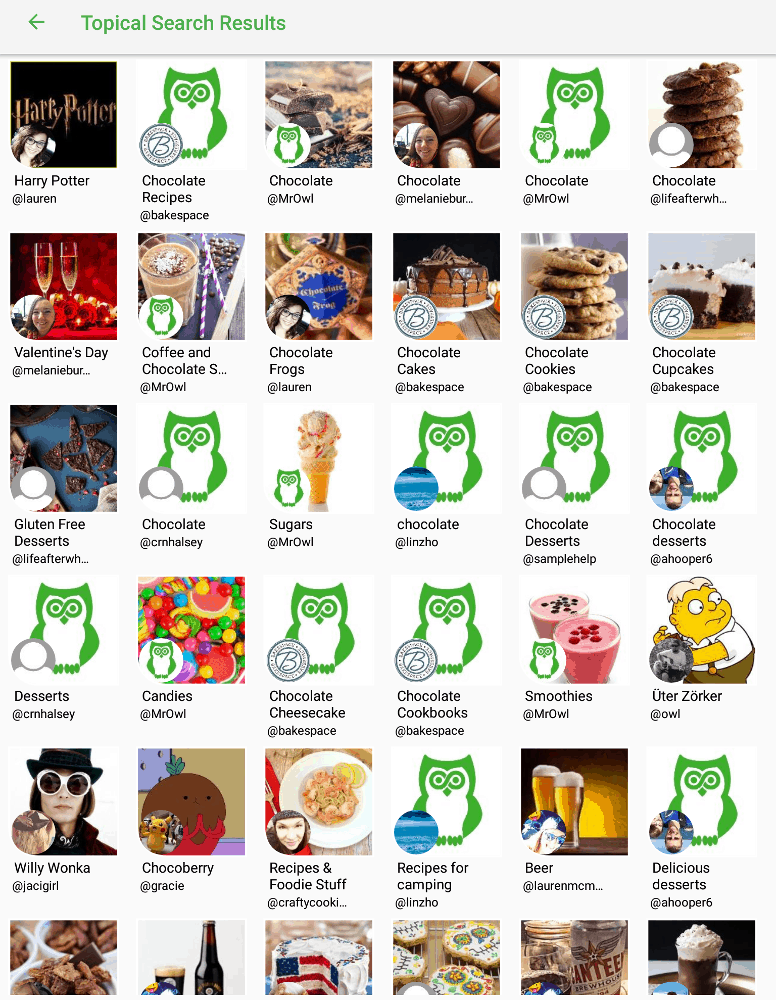776x1000 pixels.
Task: View the Chocolate Frogs topic
Action: pos(318,287)
